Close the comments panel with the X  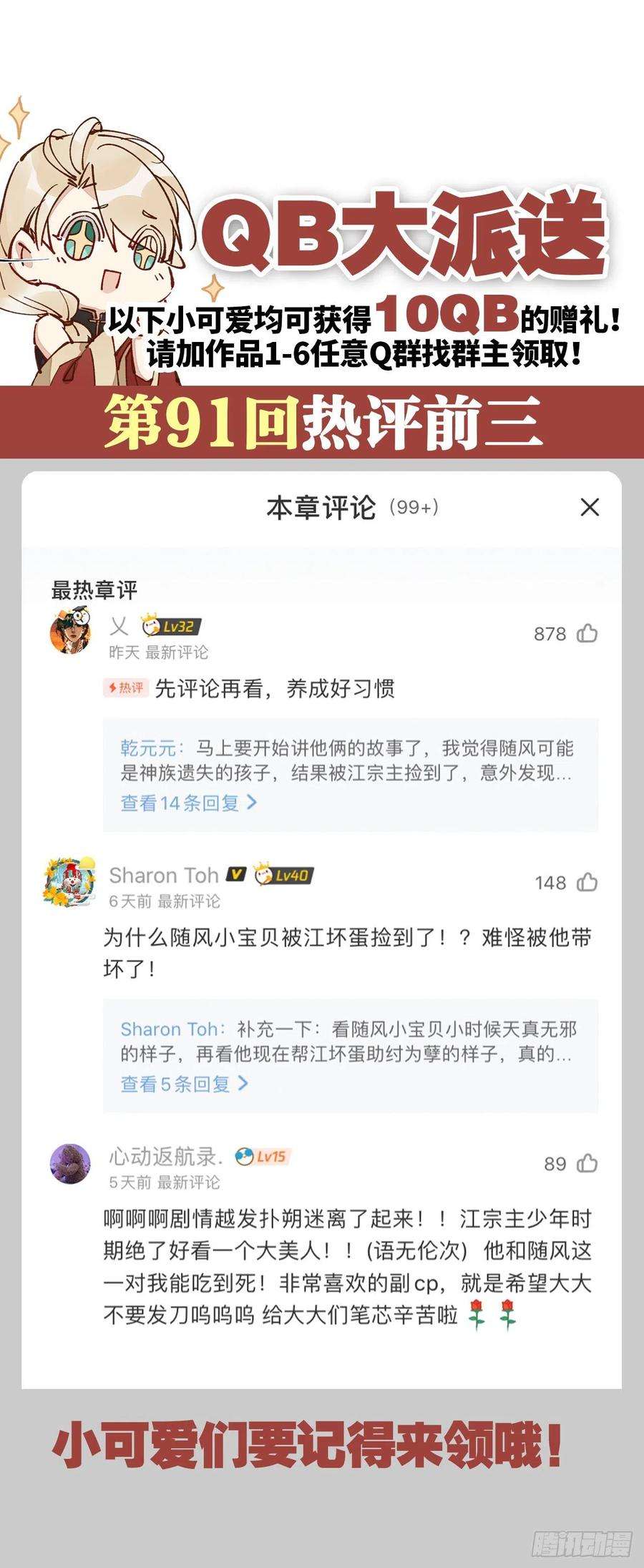coord(590,507)
